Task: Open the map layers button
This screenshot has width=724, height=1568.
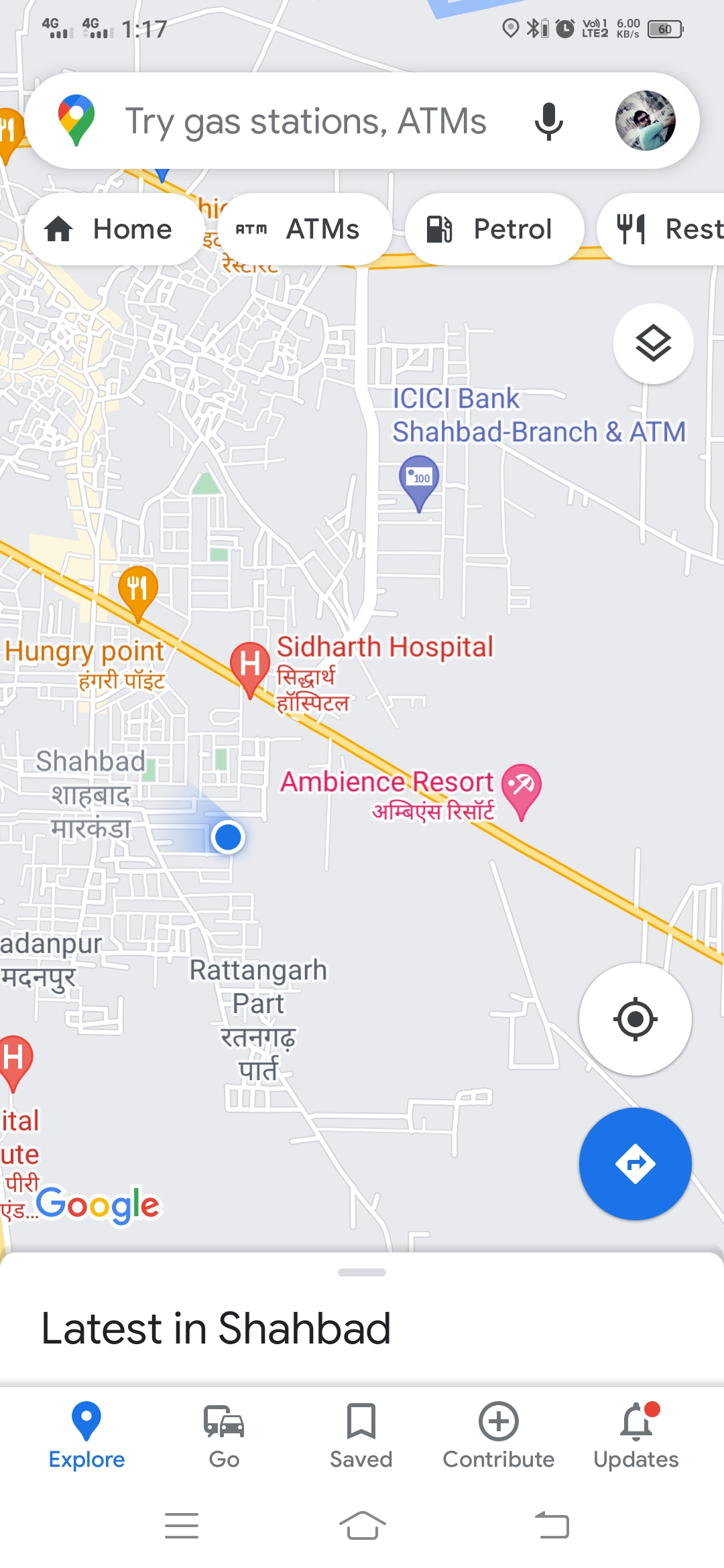Action: (x=653, y=344)
